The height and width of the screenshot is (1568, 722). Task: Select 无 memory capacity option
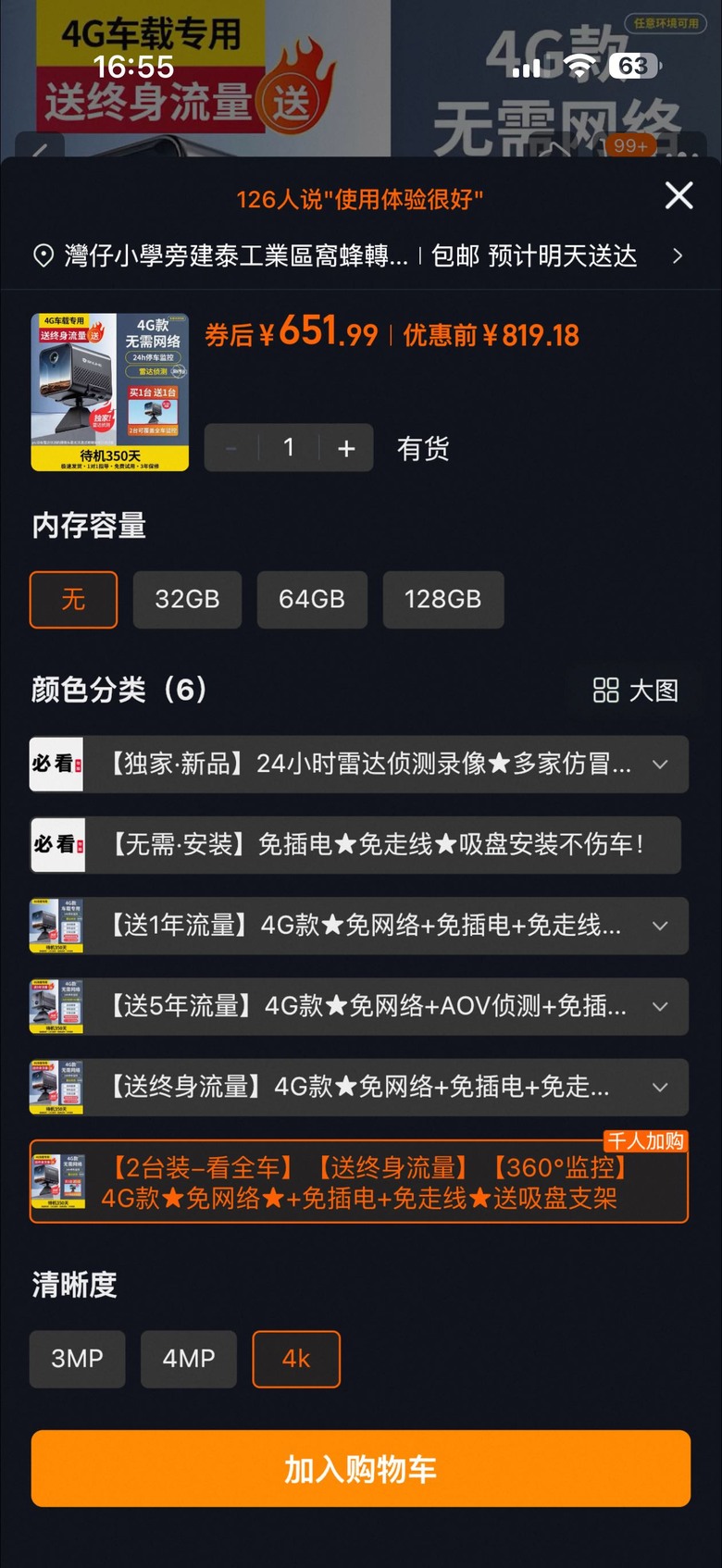(x=73, y=600)
